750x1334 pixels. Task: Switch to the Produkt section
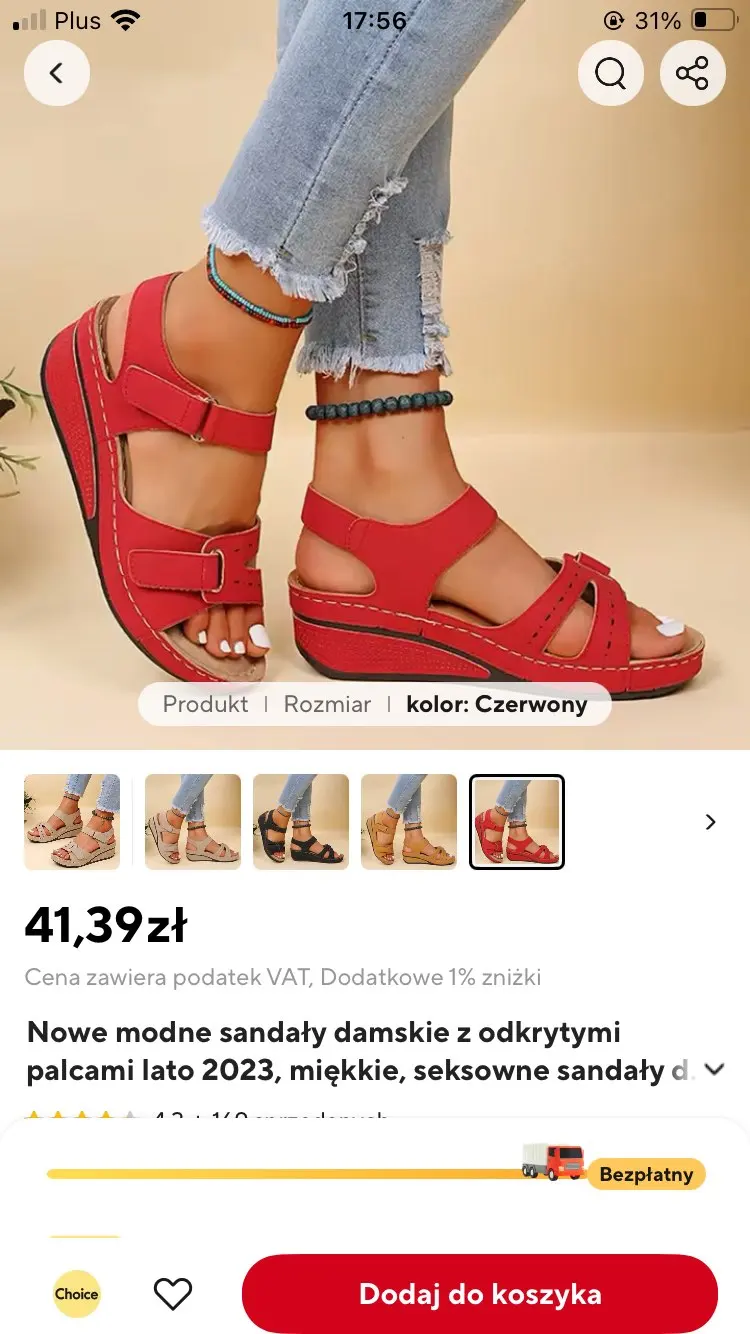pyautogui.click(x=205, y=704)
